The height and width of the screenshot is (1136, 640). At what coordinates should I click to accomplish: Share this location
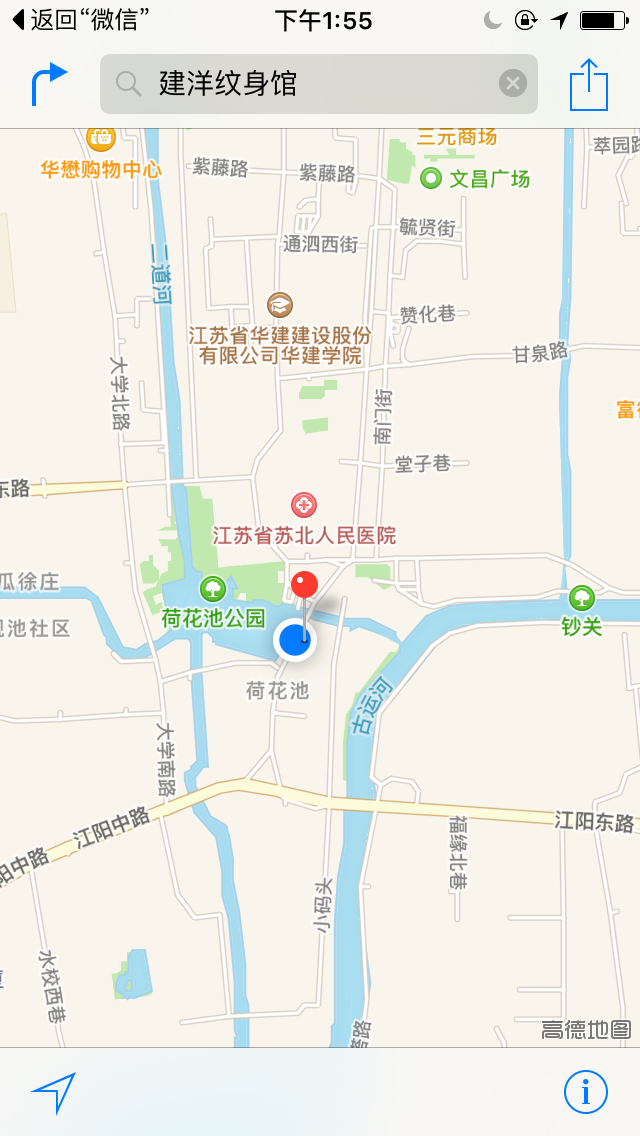[x=588, y=84]
